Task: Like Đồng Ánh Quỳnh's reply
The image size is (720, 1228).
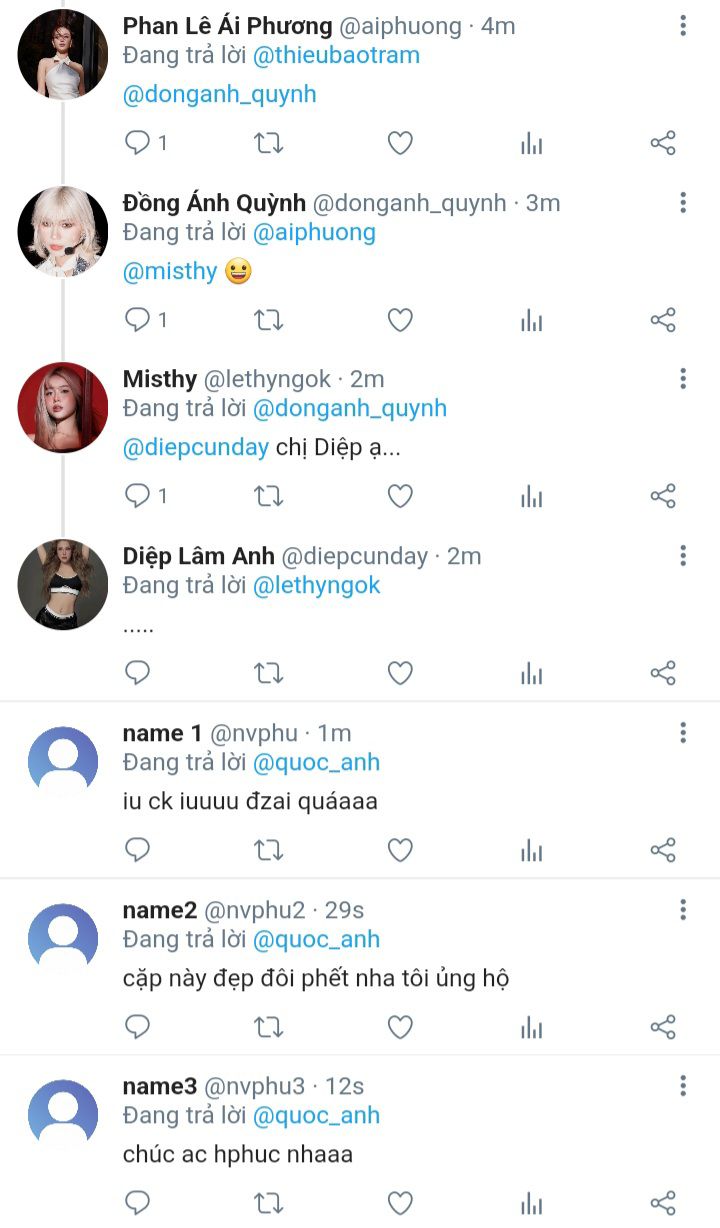Action: click(400, 320)
